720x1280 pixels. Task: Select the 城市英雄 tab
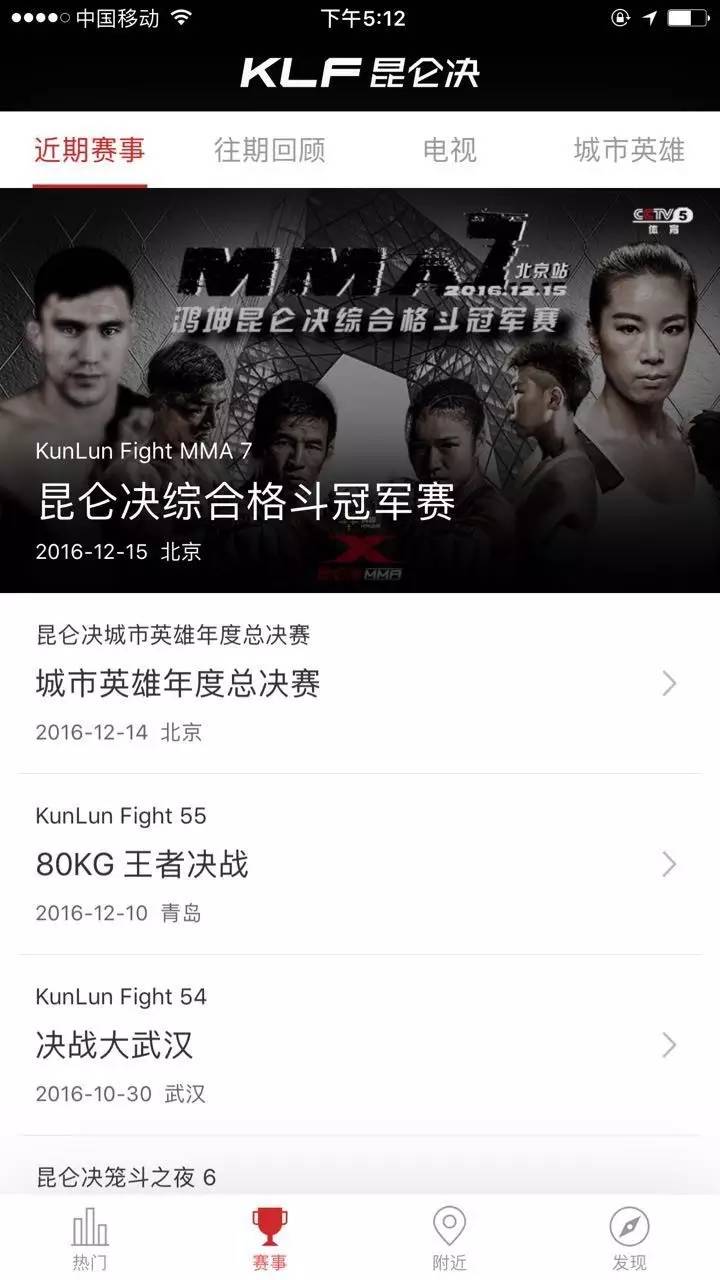point(629,150)
